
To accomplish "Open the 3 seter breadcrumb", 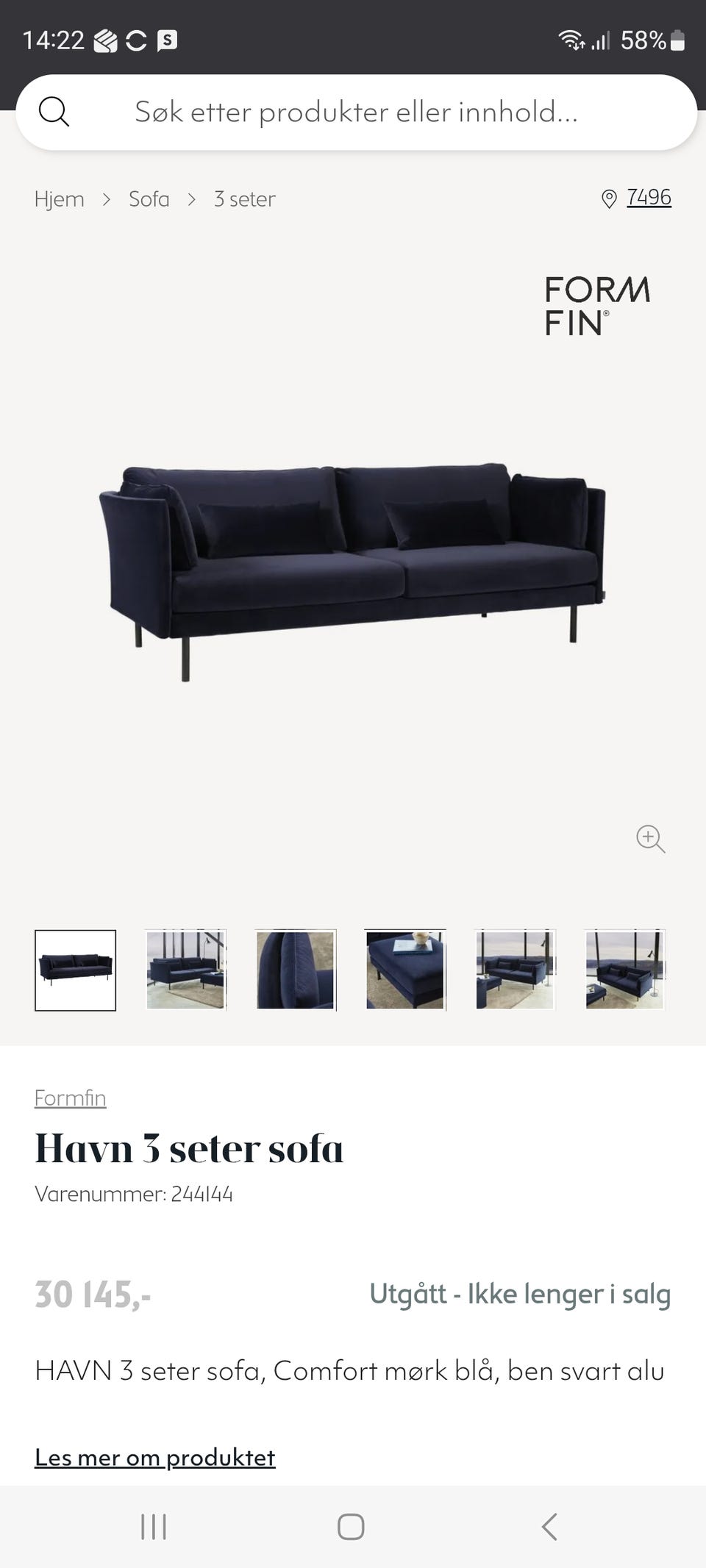I will coord(244,199).
